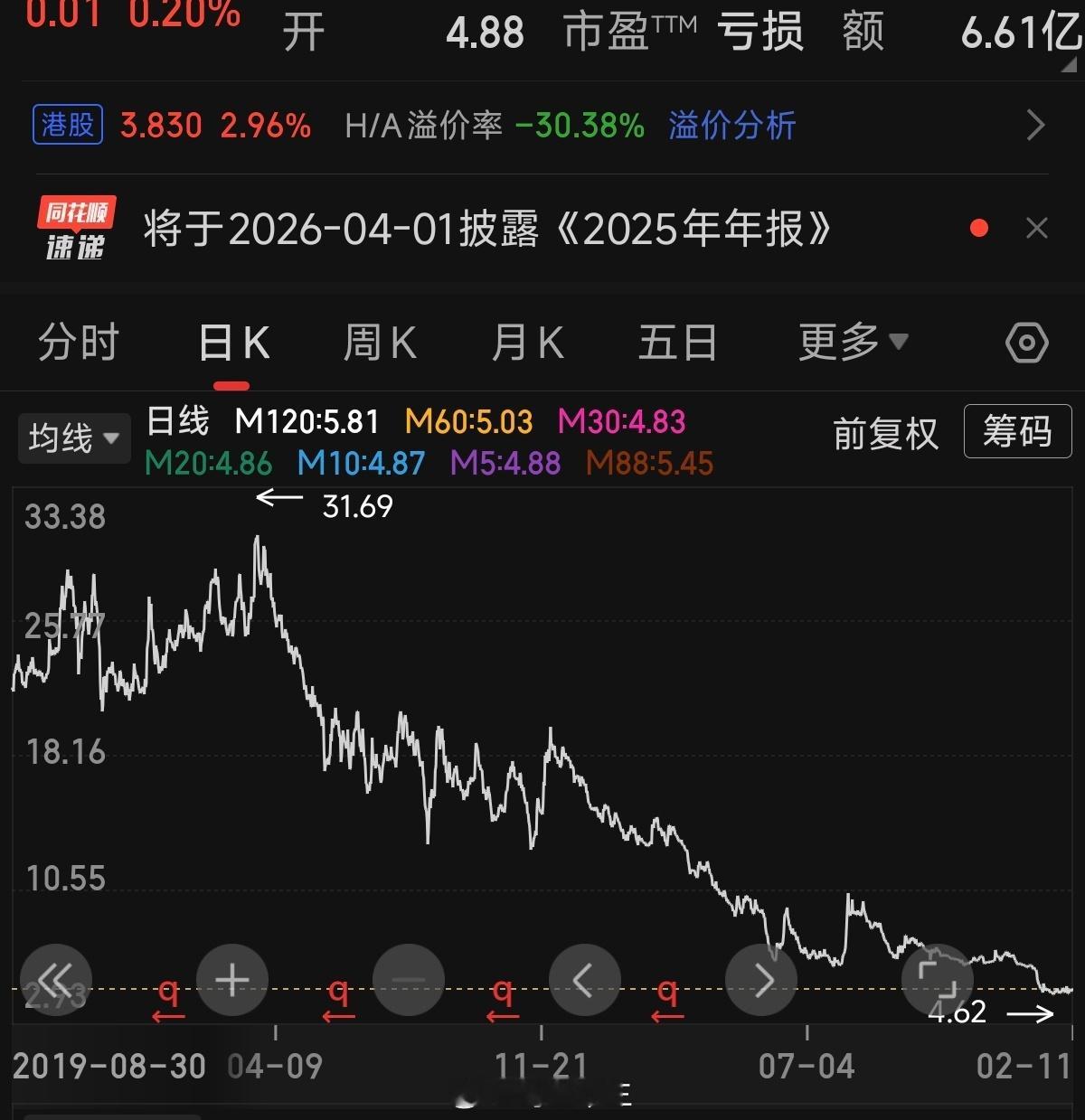Switch quote source via the 港股 badge
Screen dimensions: 1085x1120
pos(67,125)
